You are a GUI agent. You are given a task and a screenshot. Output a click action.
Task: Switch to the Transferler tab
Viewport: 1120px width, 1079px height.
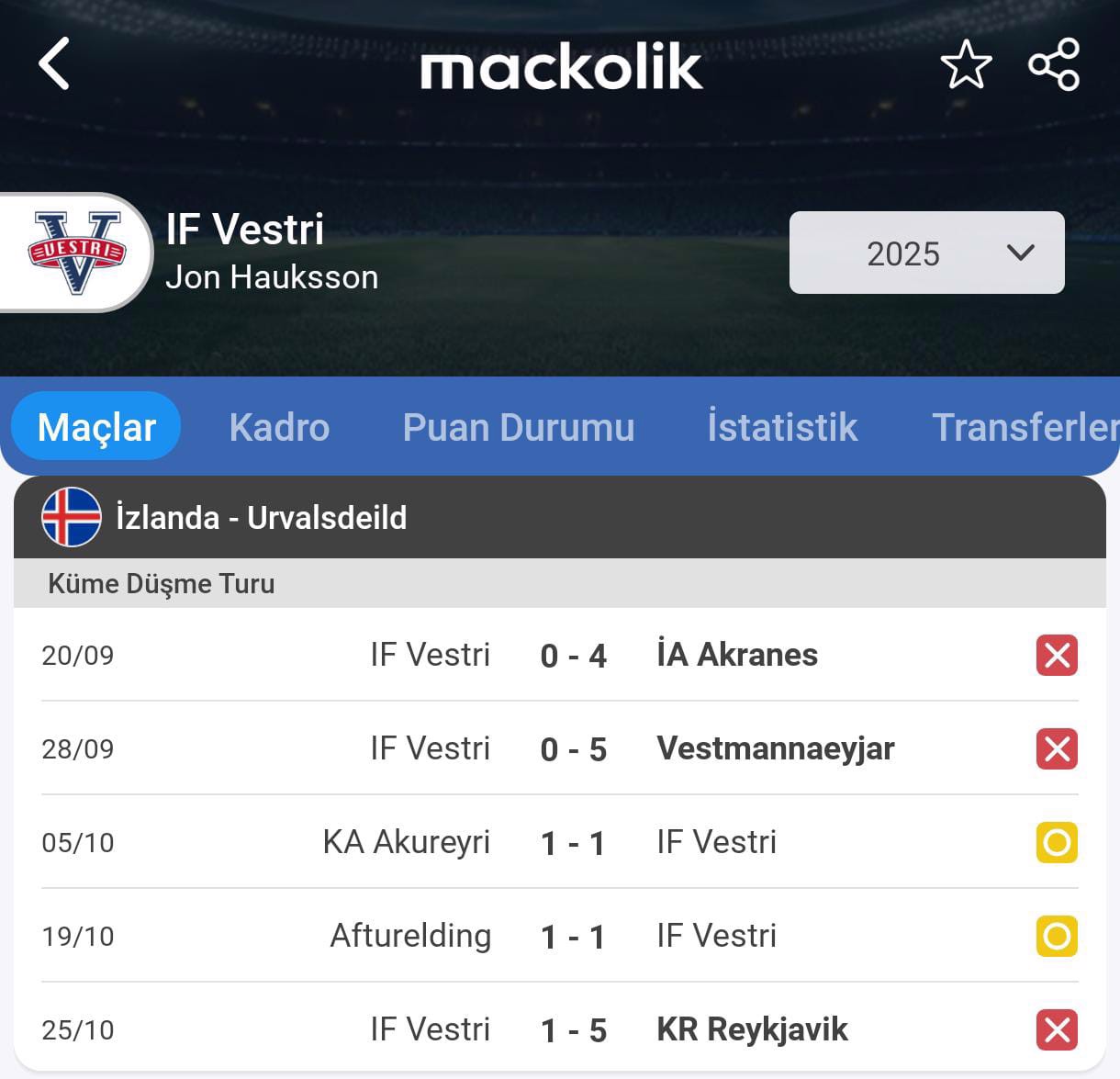(x=1024, y=427)
